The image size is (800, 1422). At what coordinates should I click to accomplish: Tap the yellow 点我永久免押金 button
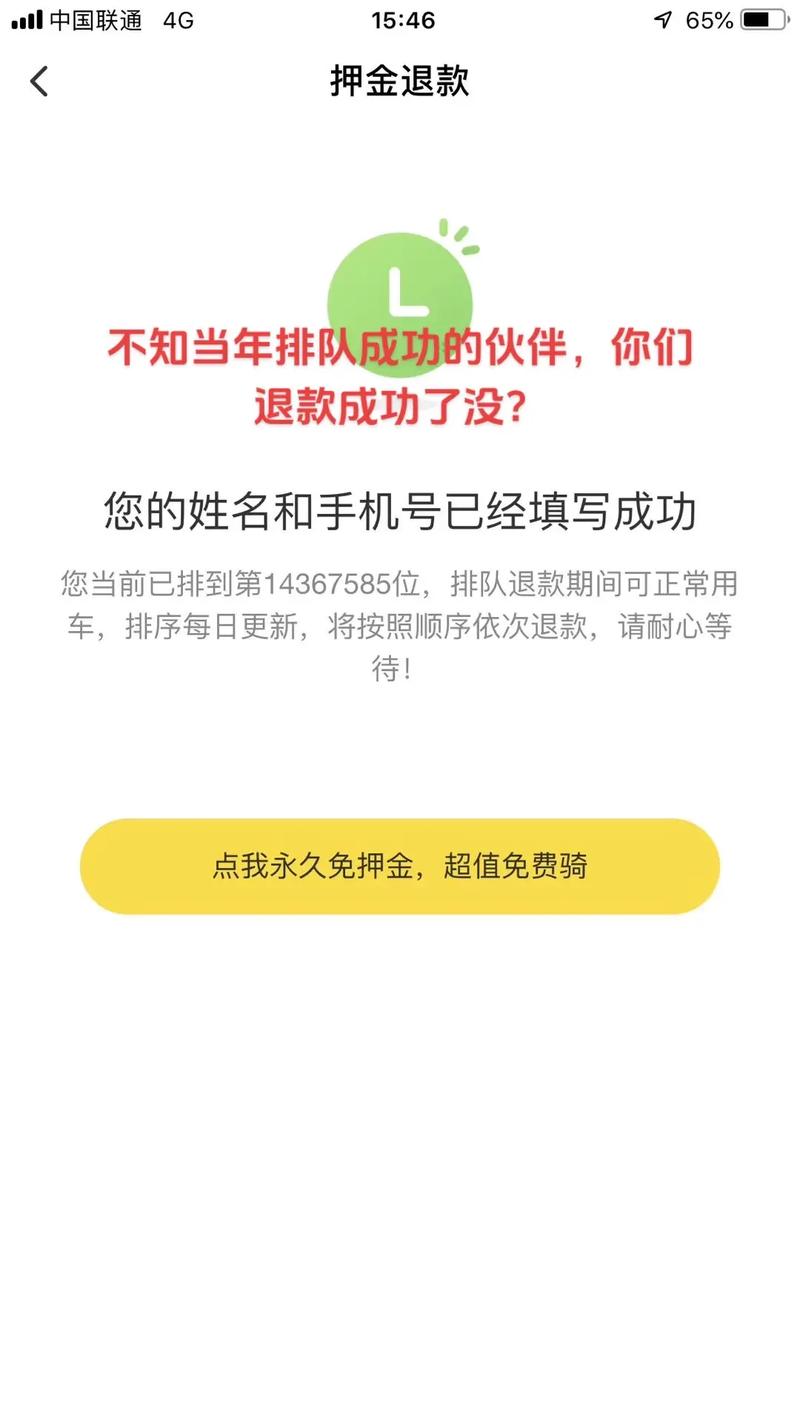point(400,866)
